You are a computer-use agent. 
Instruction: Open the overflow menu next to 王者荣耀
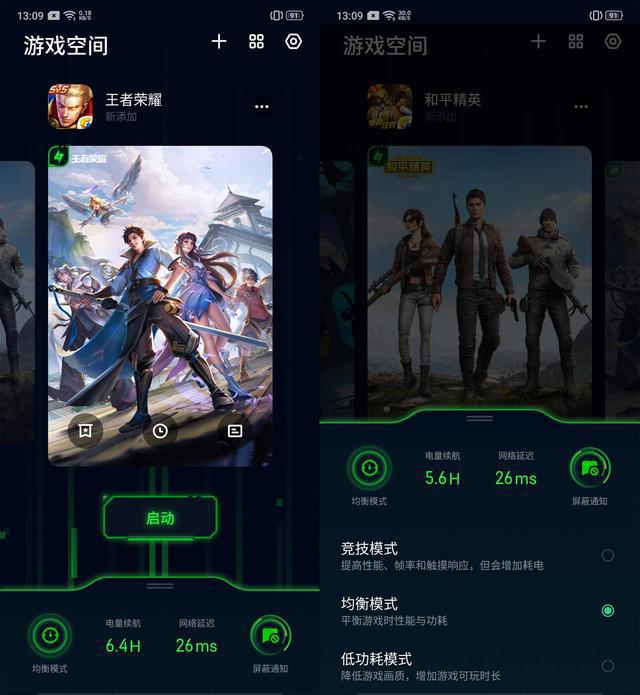[262, 107]
